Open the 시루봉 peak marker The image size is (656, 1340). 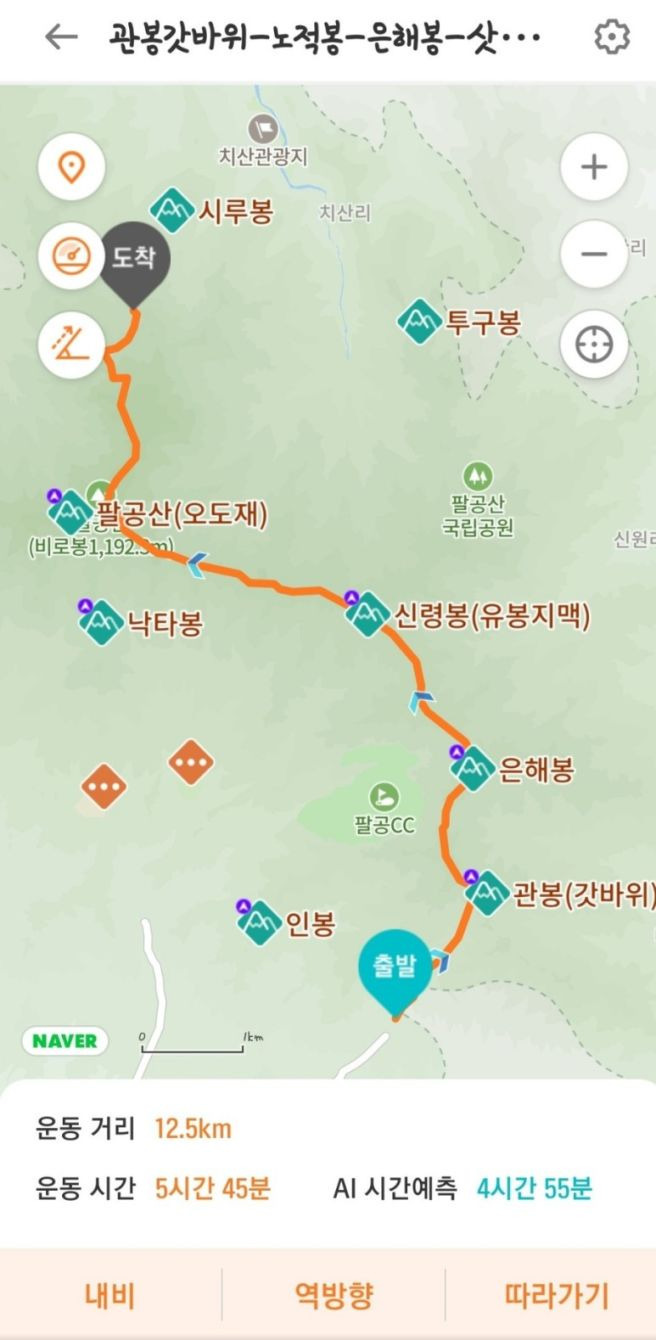point(173,210)
